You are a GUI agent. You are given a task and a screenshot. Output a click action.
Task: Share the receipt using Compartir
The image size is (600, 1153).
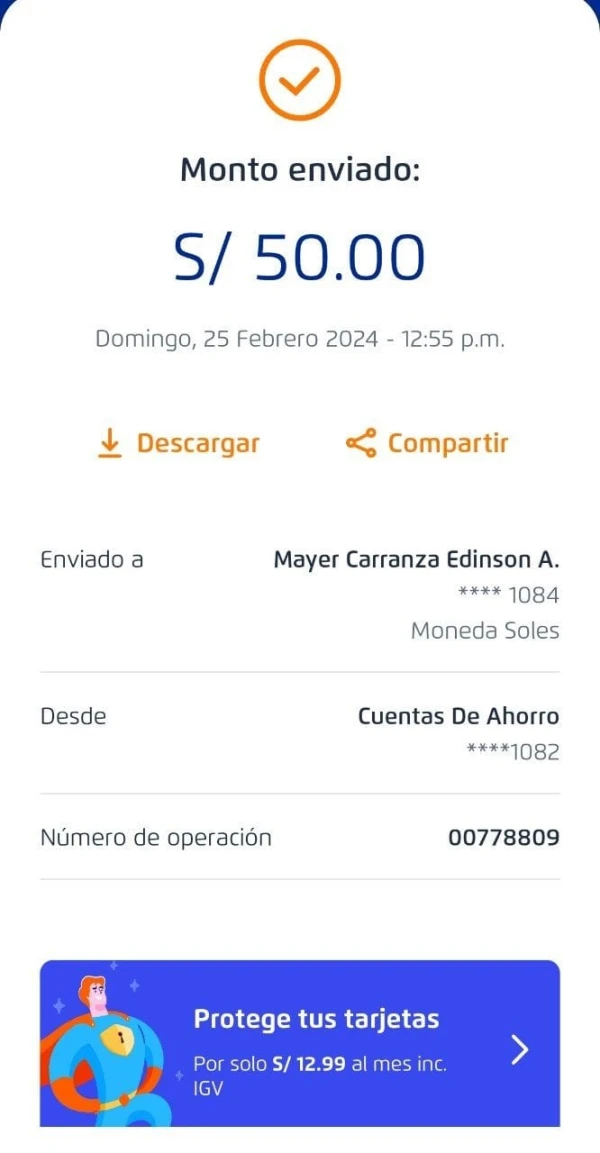click(x=427, y=443)
